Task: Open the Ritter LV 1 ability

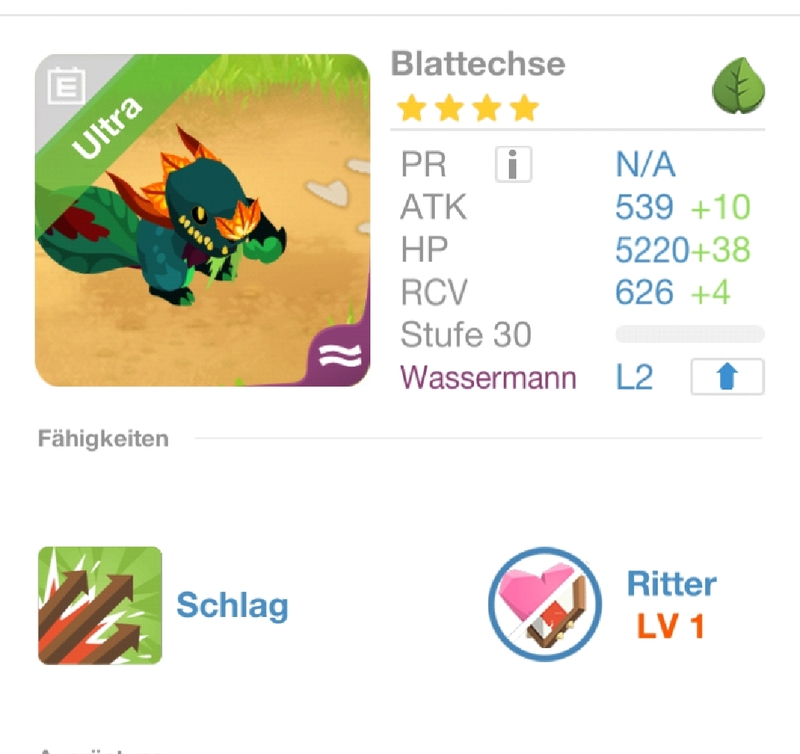Action: (545, 604)
